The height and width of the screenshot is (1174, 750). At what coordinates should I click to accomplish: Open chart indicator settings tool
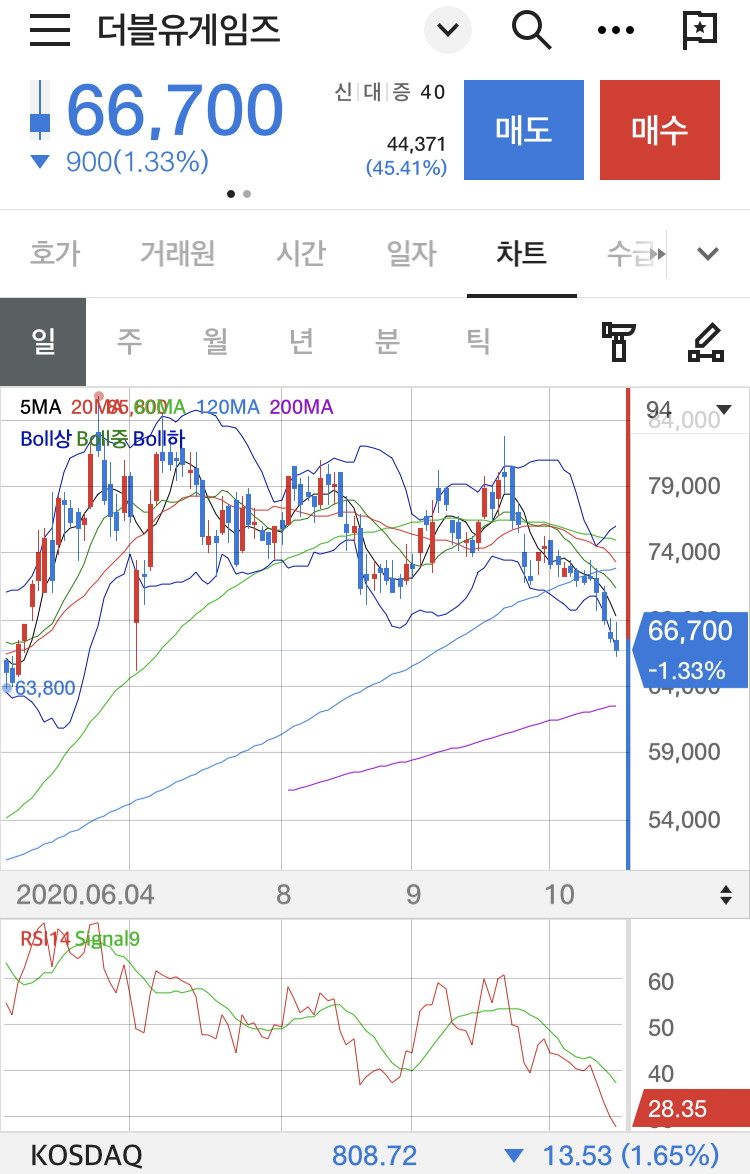coord(619,342)
